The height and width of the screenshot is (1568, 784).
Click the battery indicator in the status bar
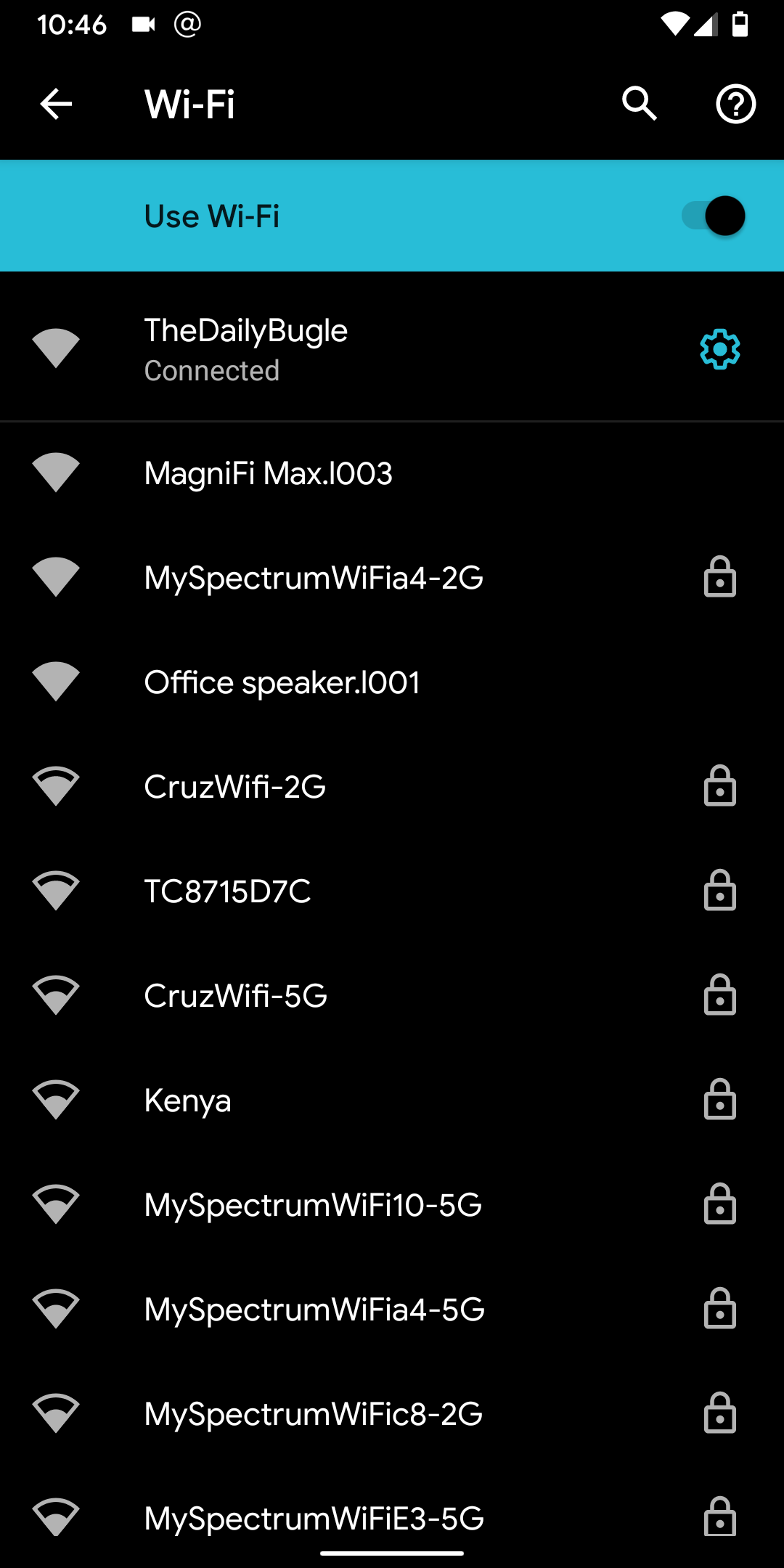pyautogui.click(x=740, y=24)
